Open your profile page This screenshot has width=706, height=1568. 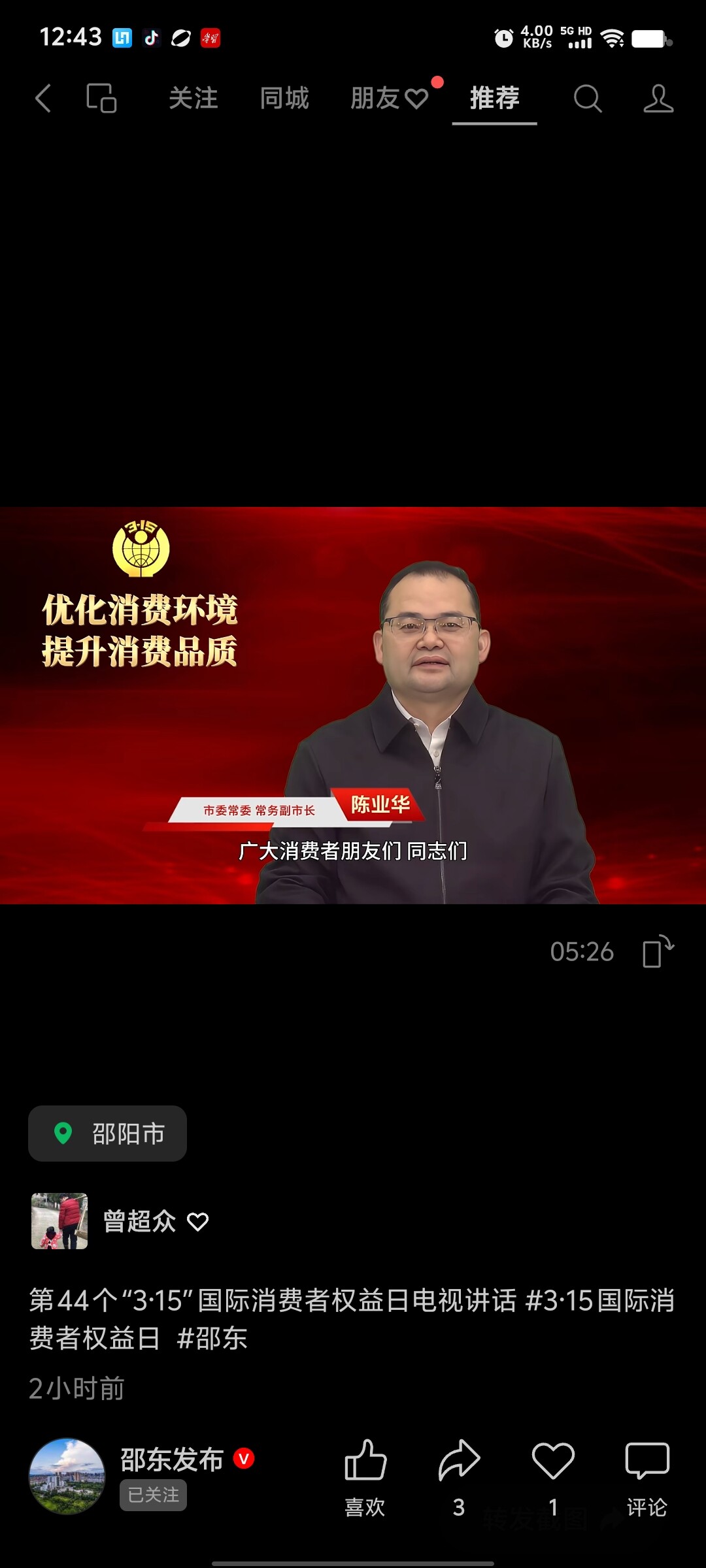tap(658, 98)
